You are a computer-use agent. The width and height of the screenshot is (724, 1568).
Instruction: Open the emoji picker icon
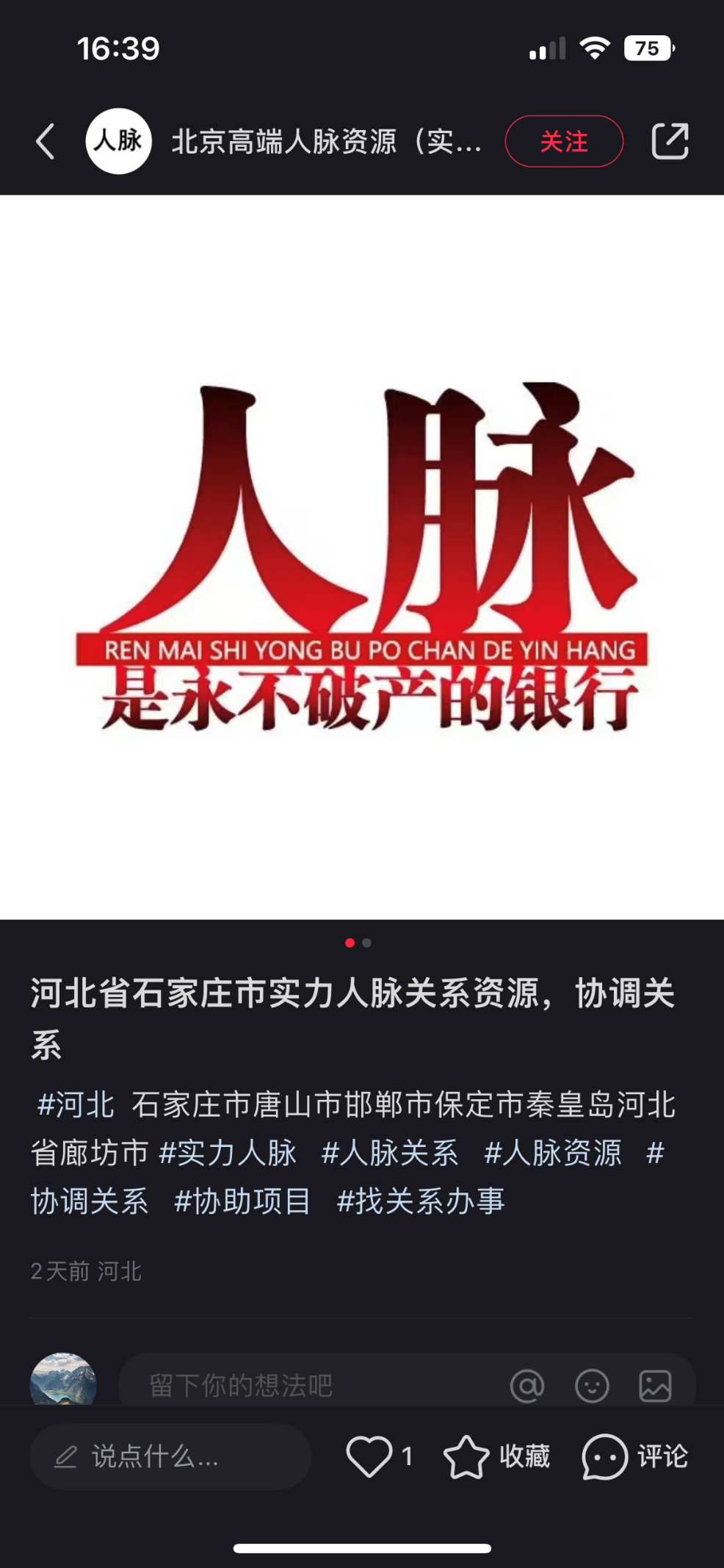coord(592,1386)
